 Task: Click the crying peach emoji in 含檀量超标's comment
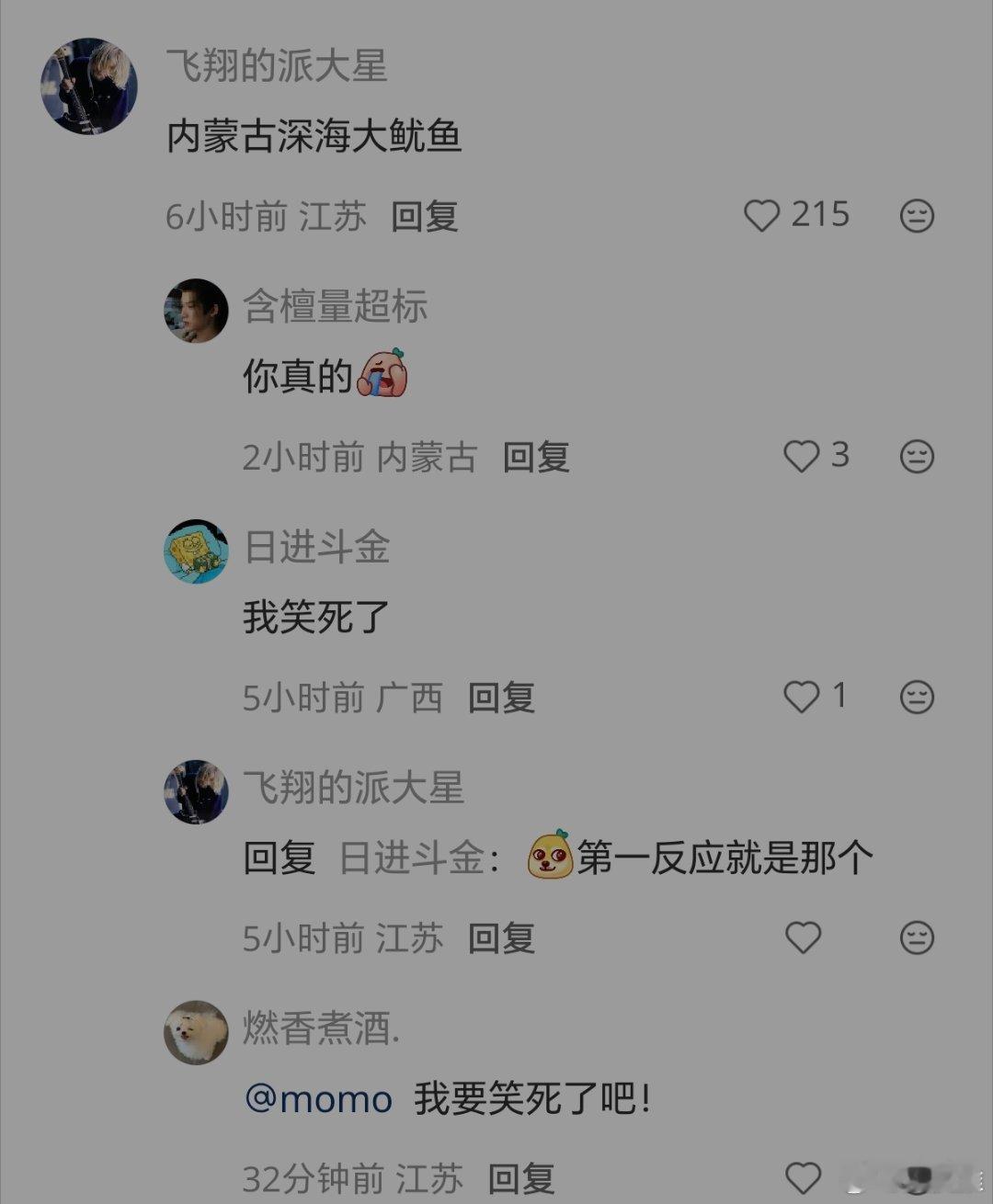[x=382, y=375]
